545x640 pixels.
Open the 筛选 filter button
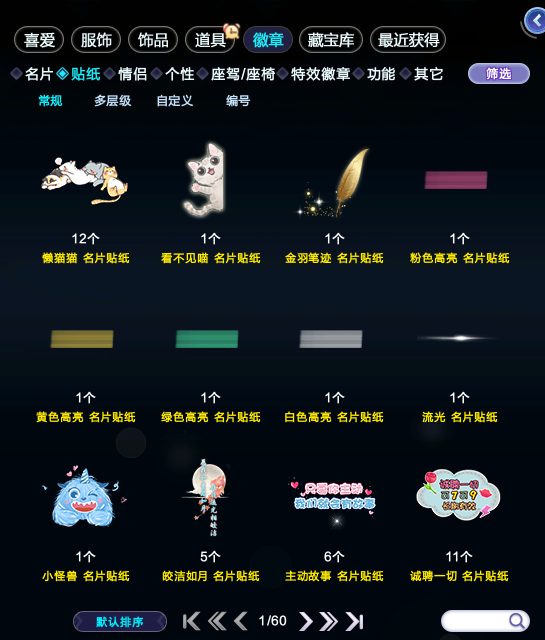tap(499, 74)
